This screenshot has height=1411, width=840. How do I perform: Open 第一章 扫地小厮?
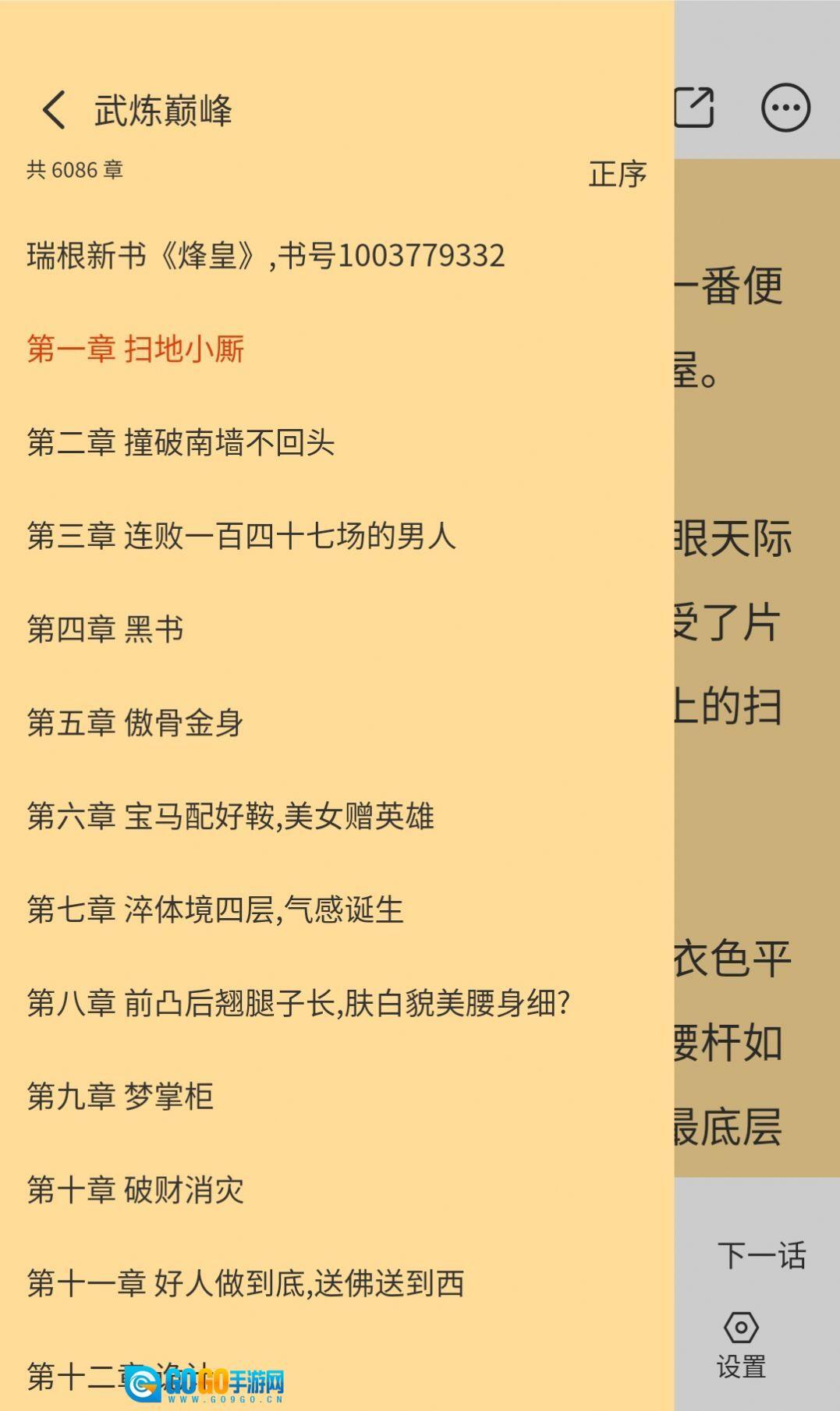pos(136,349)
